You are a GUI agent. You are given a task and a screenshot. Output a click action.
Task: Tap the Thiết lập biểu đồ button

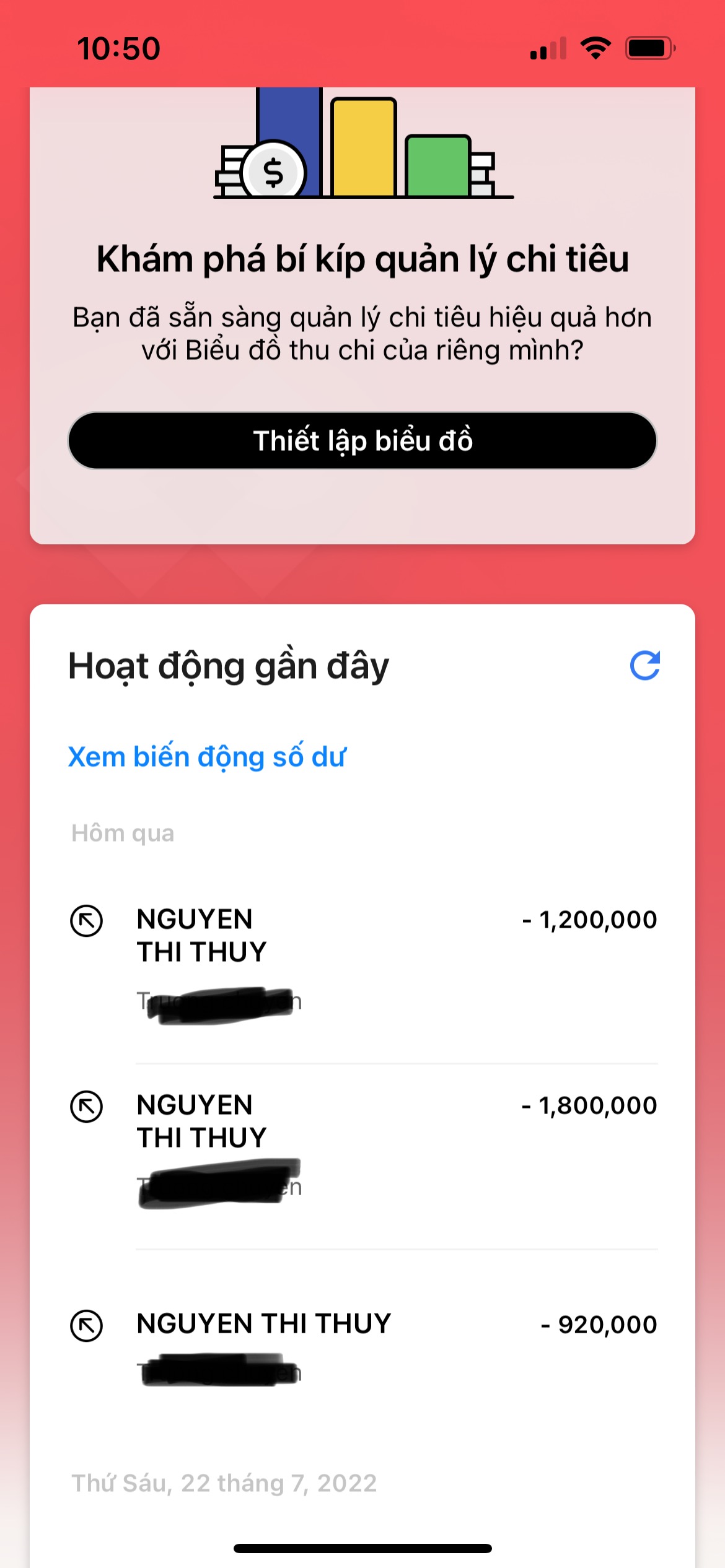pyautogui.click(x=362, y=440)
